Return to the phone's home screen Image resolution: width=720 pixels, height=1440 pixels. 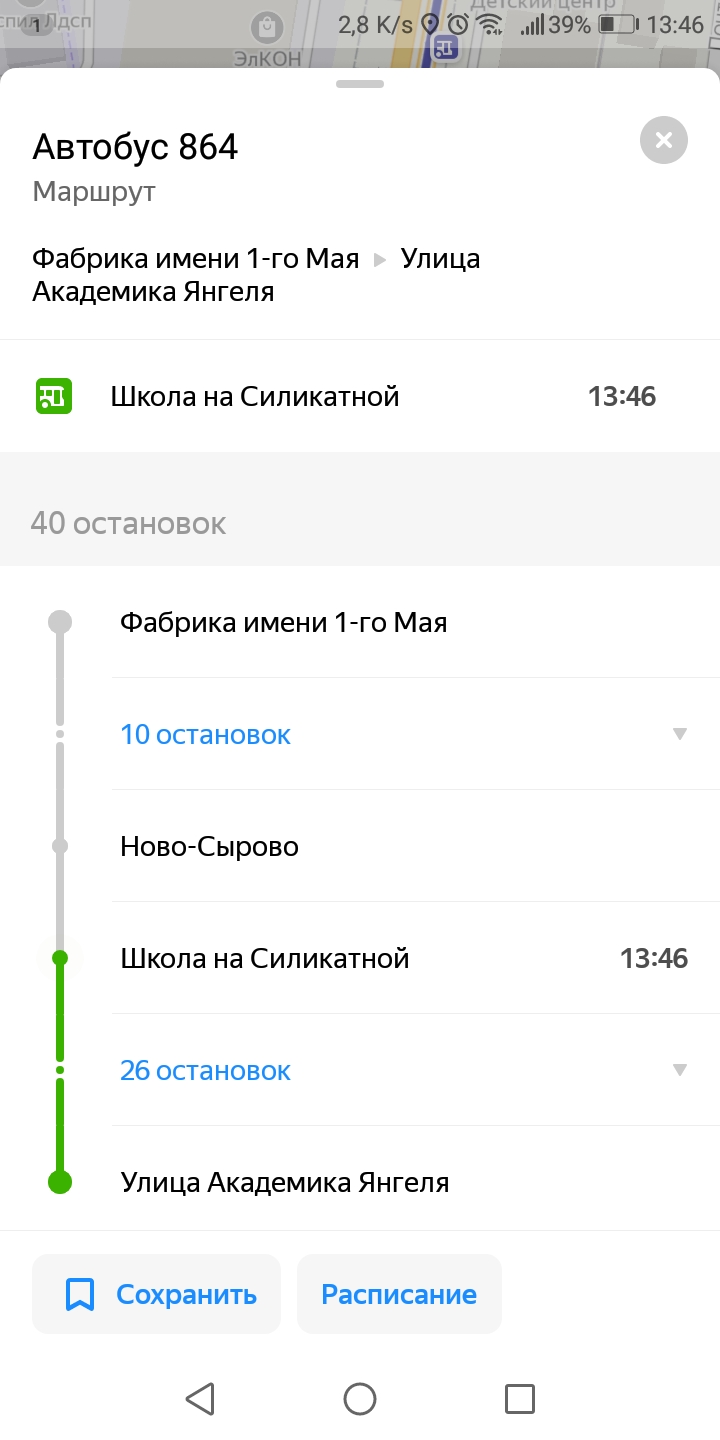(360, 1398)
